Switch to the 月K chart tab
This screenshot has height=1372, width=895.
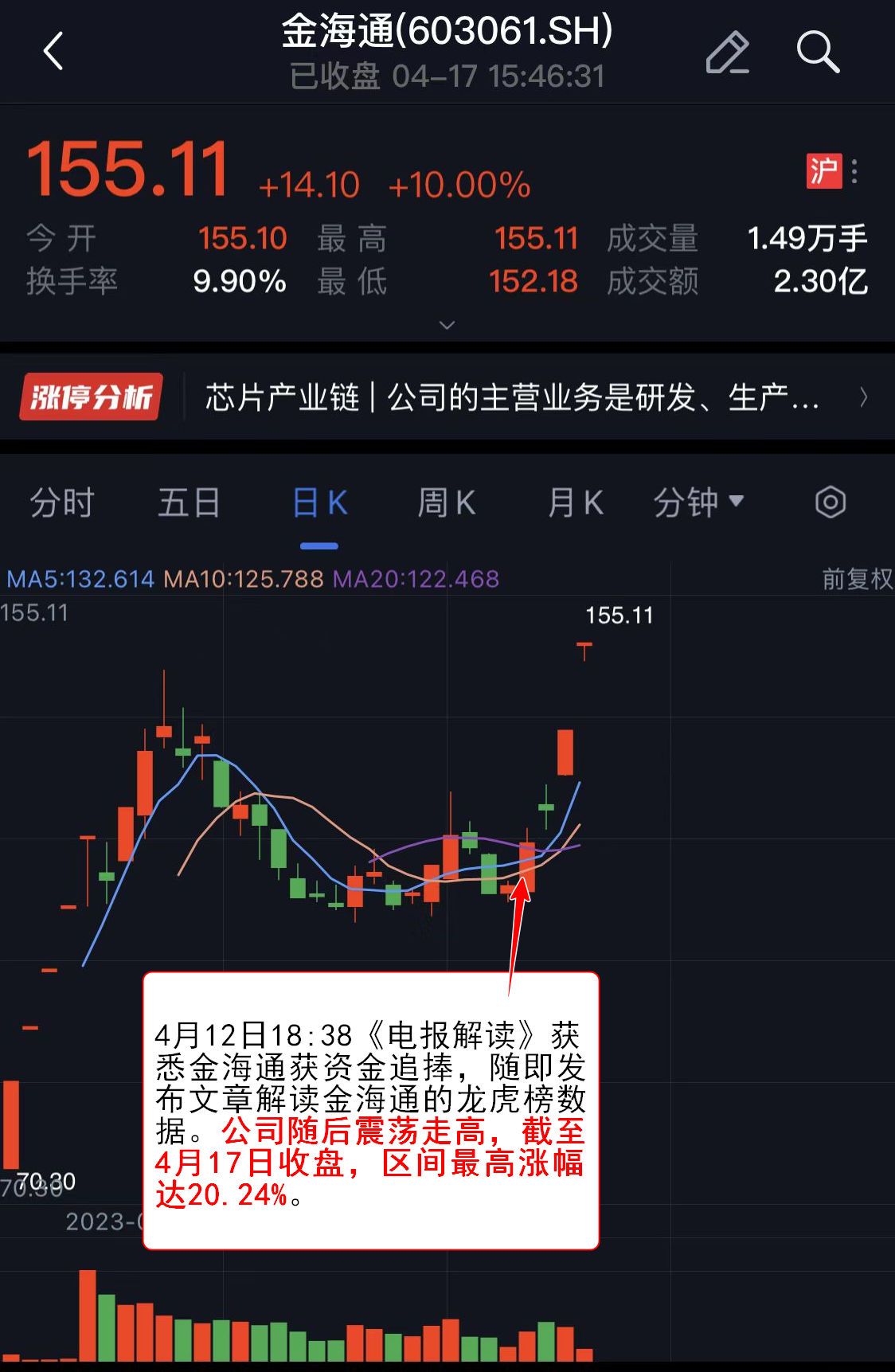pyautogui.click(x=576, y=503)
